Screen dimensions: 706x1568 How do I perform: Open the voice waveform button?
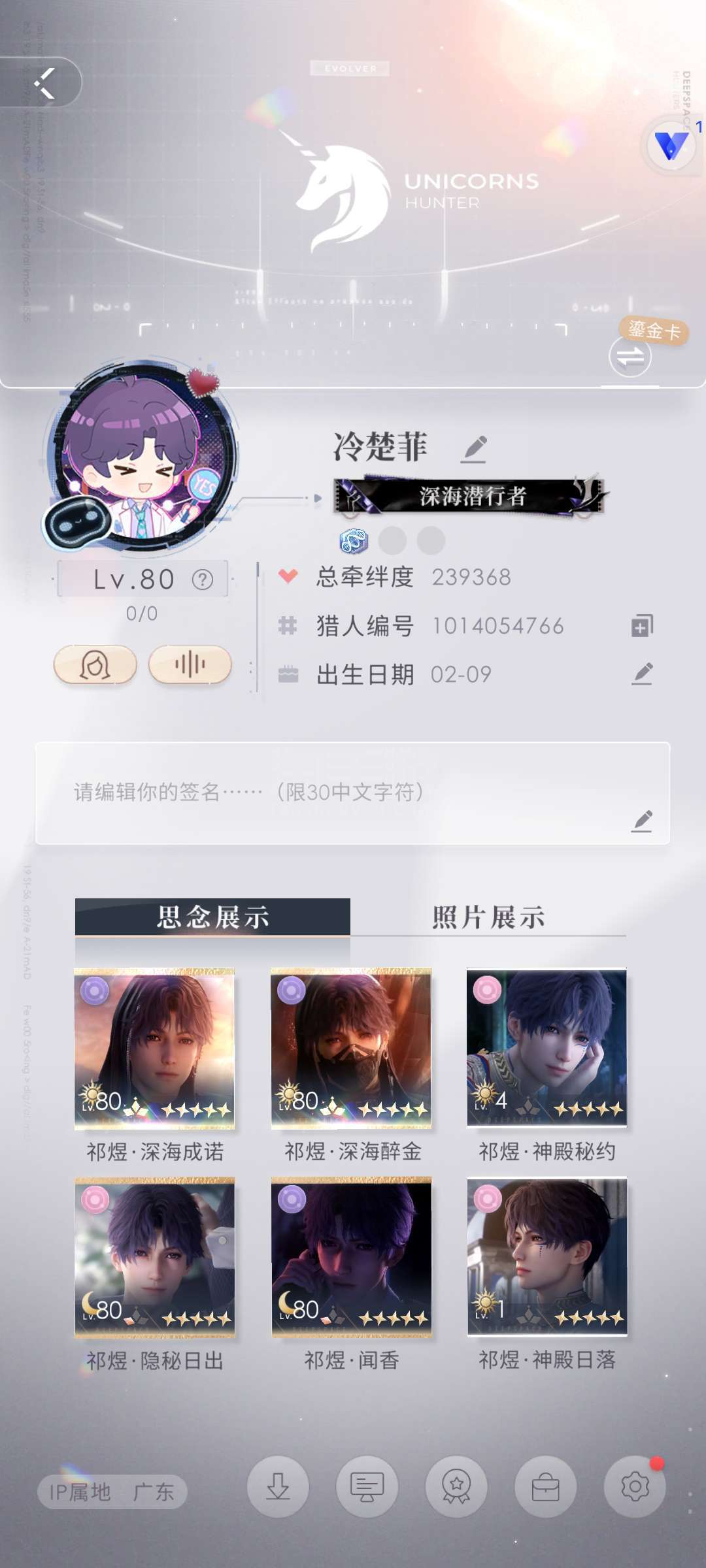190,665
